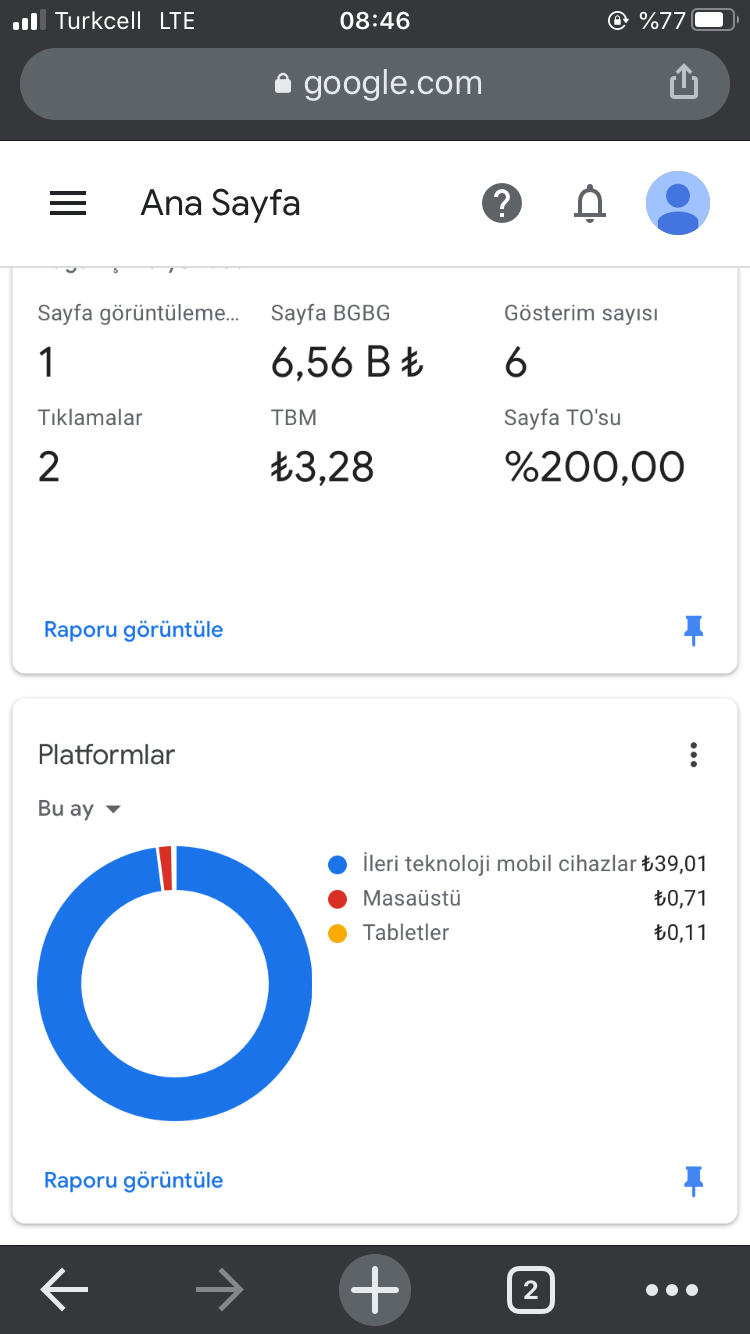750x1334 pixels.
Task: Go back with the browser back arrow
Action: click(64, 1290)
